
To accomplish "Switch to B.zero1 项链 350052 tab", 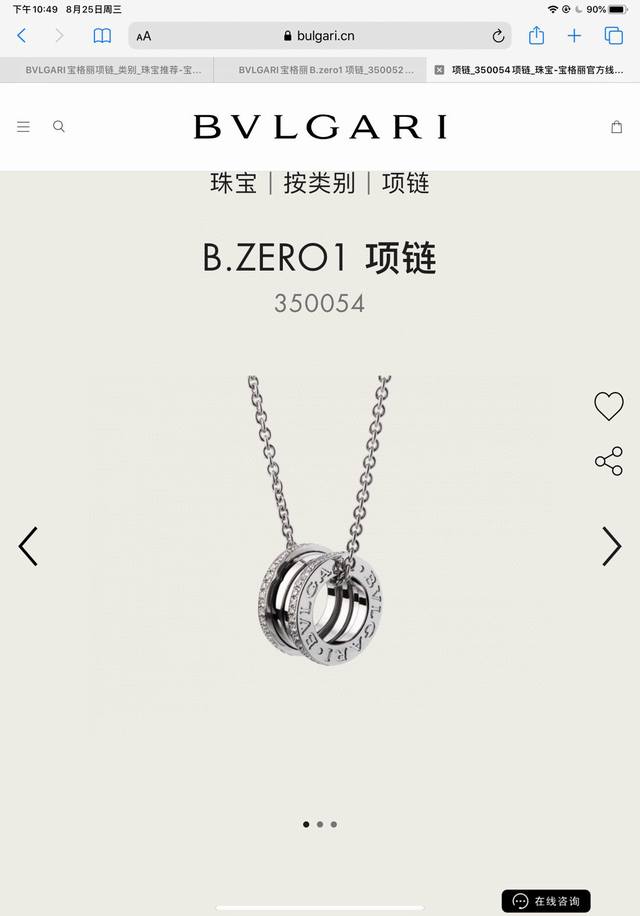I will (325, 70).
